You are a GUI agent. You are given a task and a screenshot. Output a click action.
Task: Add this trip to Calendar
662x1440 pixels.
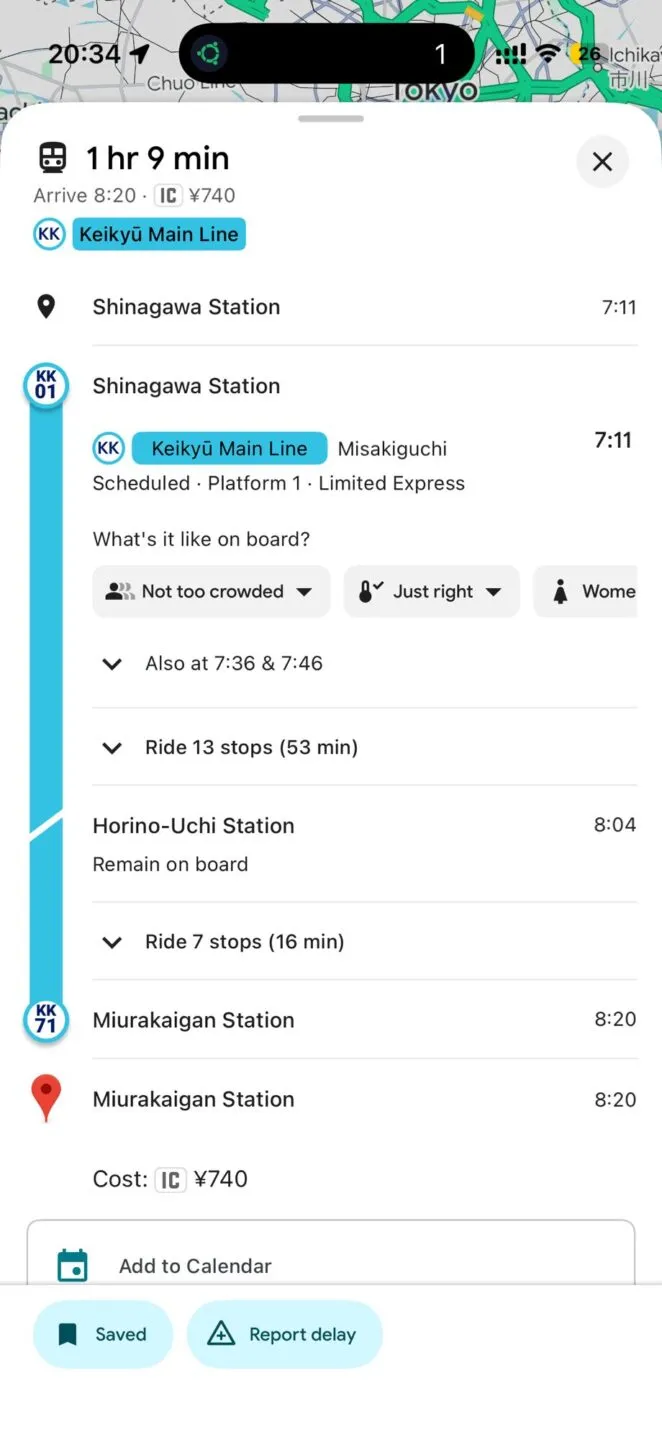330,1264
